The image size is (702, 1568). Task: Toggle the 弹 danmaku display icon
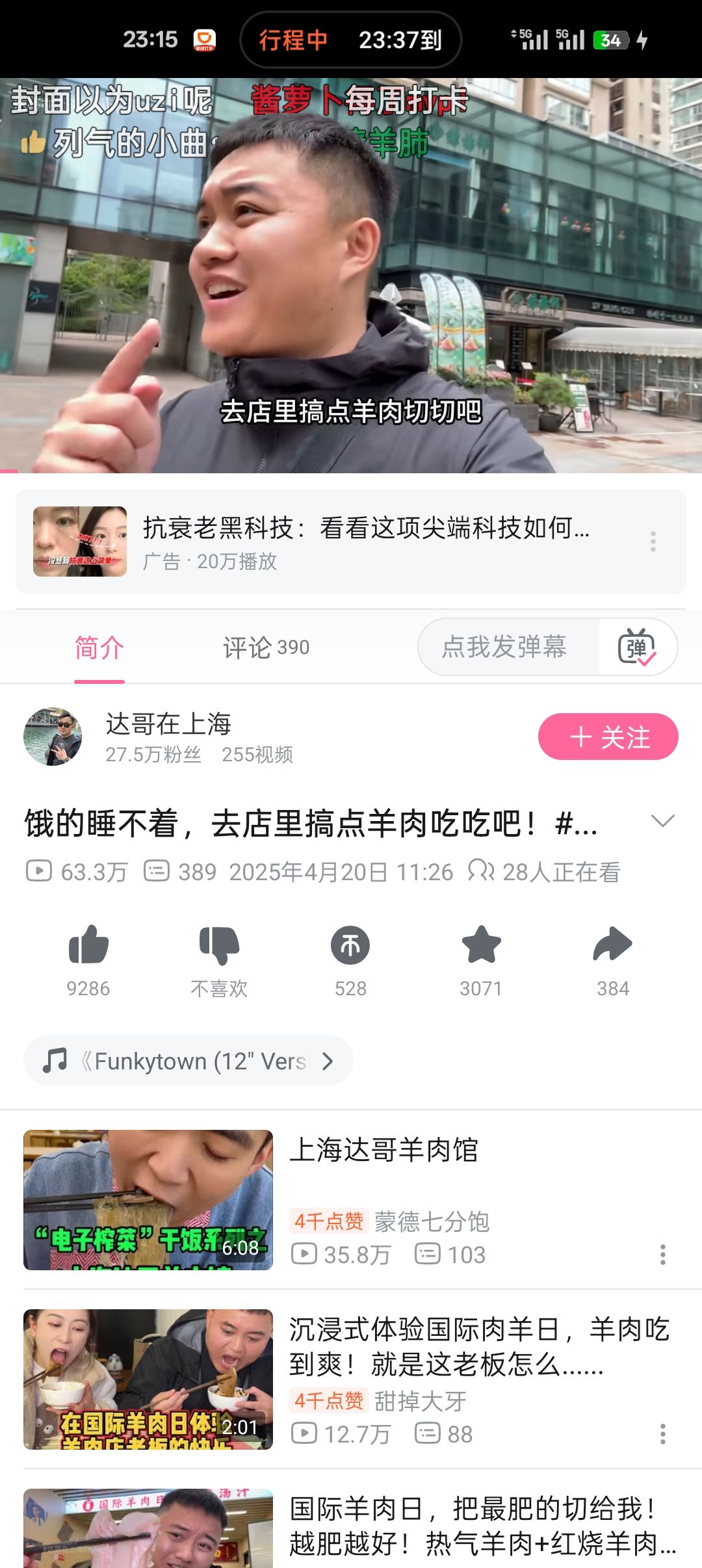point(637,647)
